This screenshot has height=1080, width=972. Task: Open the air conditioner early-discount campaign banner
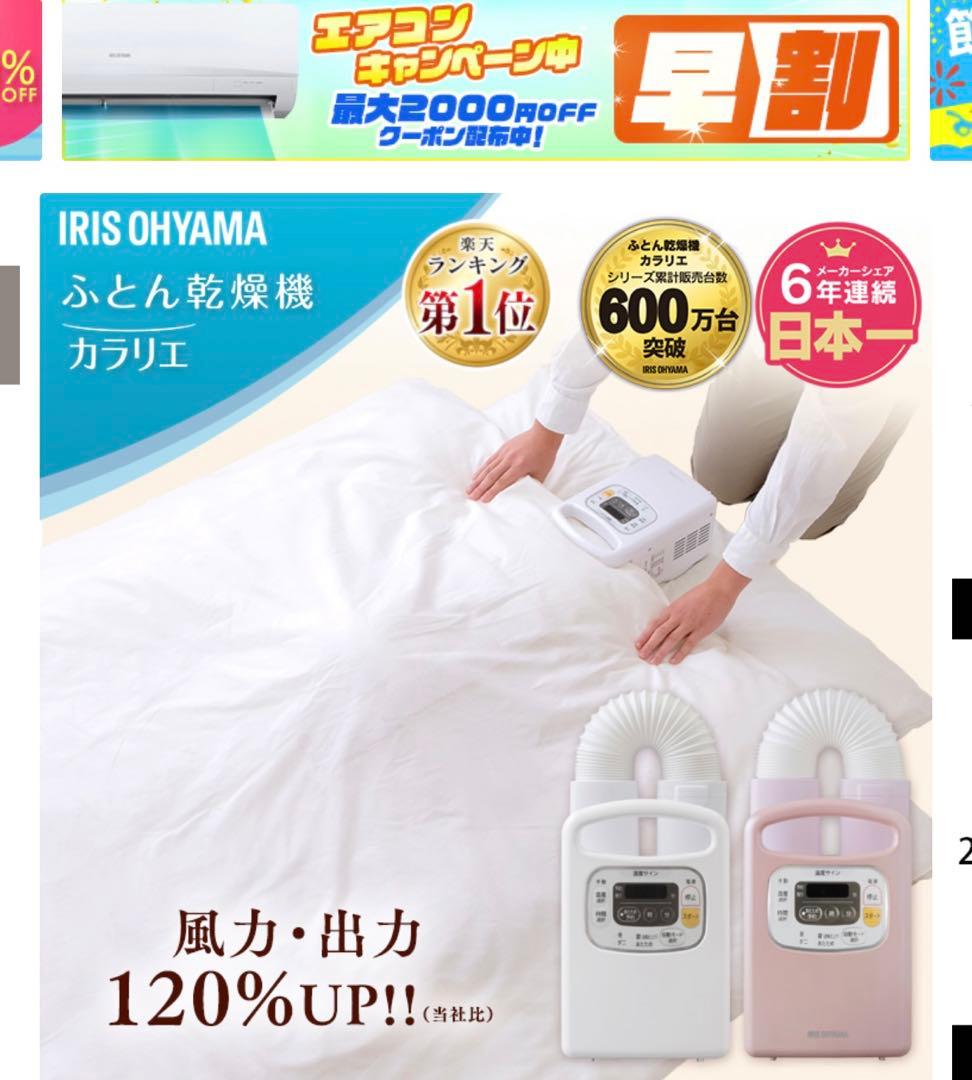(x=485, y=80)
